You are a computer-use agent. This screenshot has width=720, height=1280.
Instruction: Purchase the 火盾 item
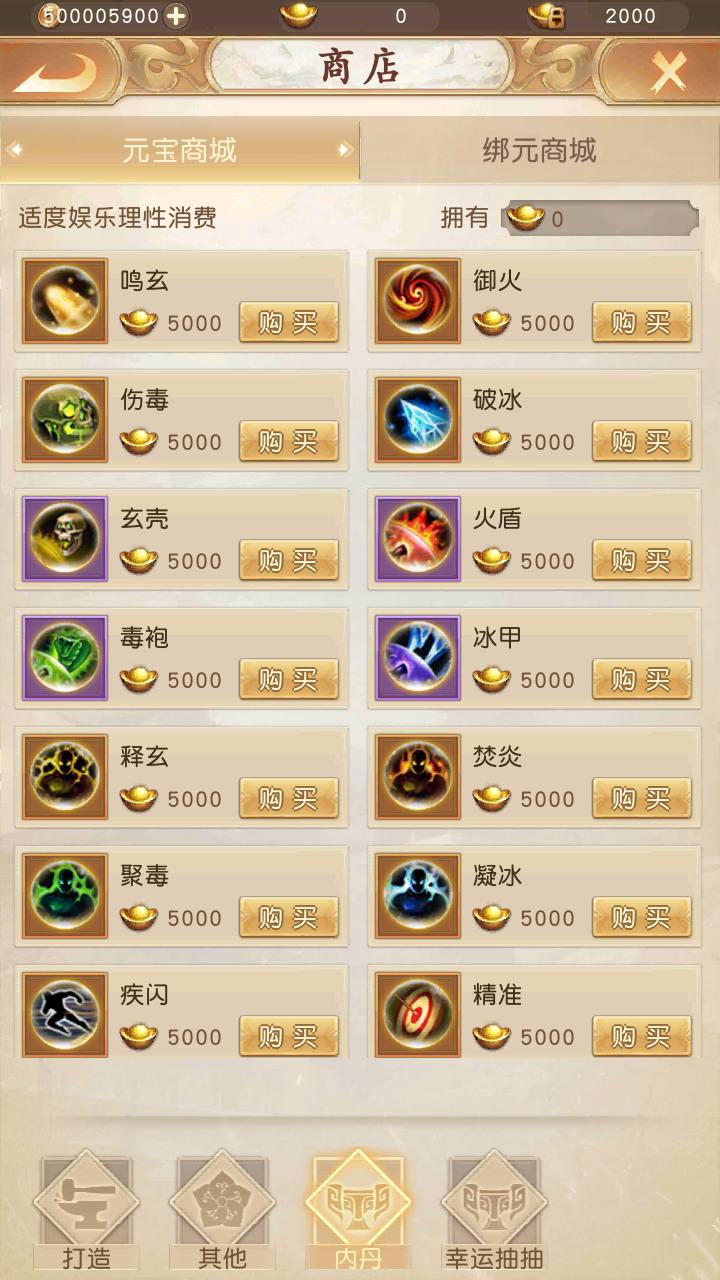641,561
